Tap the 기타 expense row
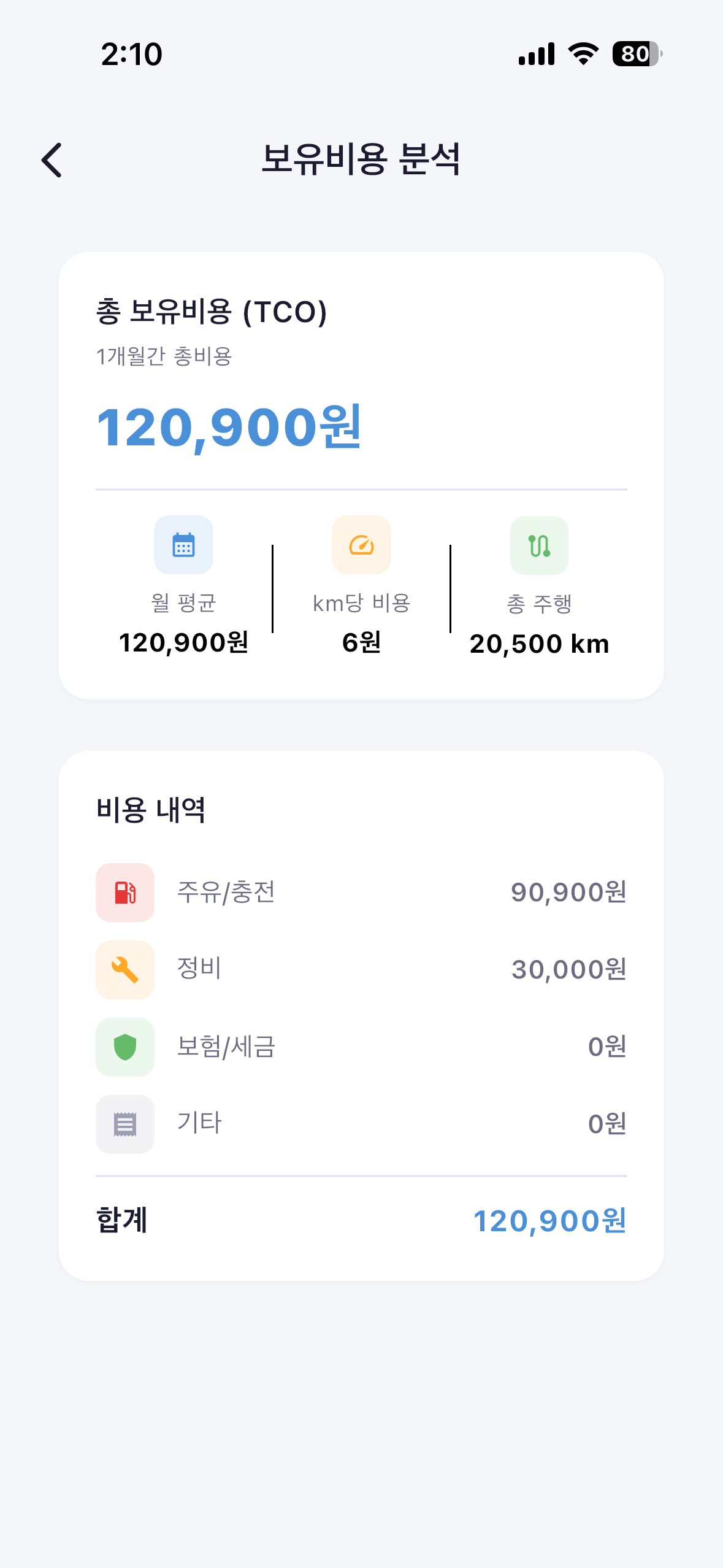The width and height of the screenshot is (723, 1568). [361, 1124]
